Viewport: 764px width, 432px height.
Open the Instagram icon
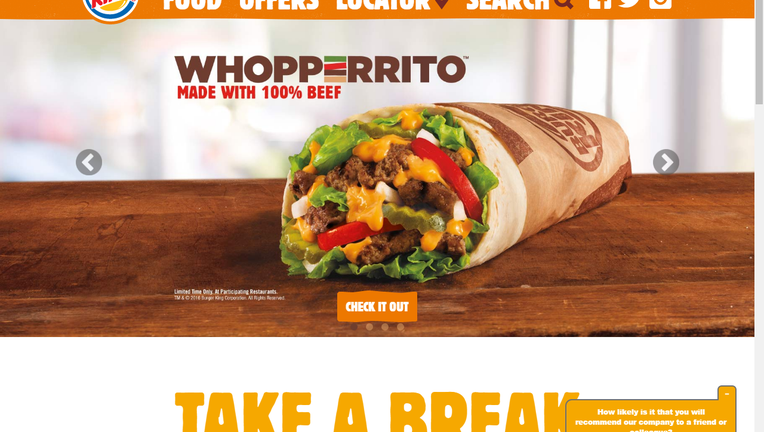point(660,4)
